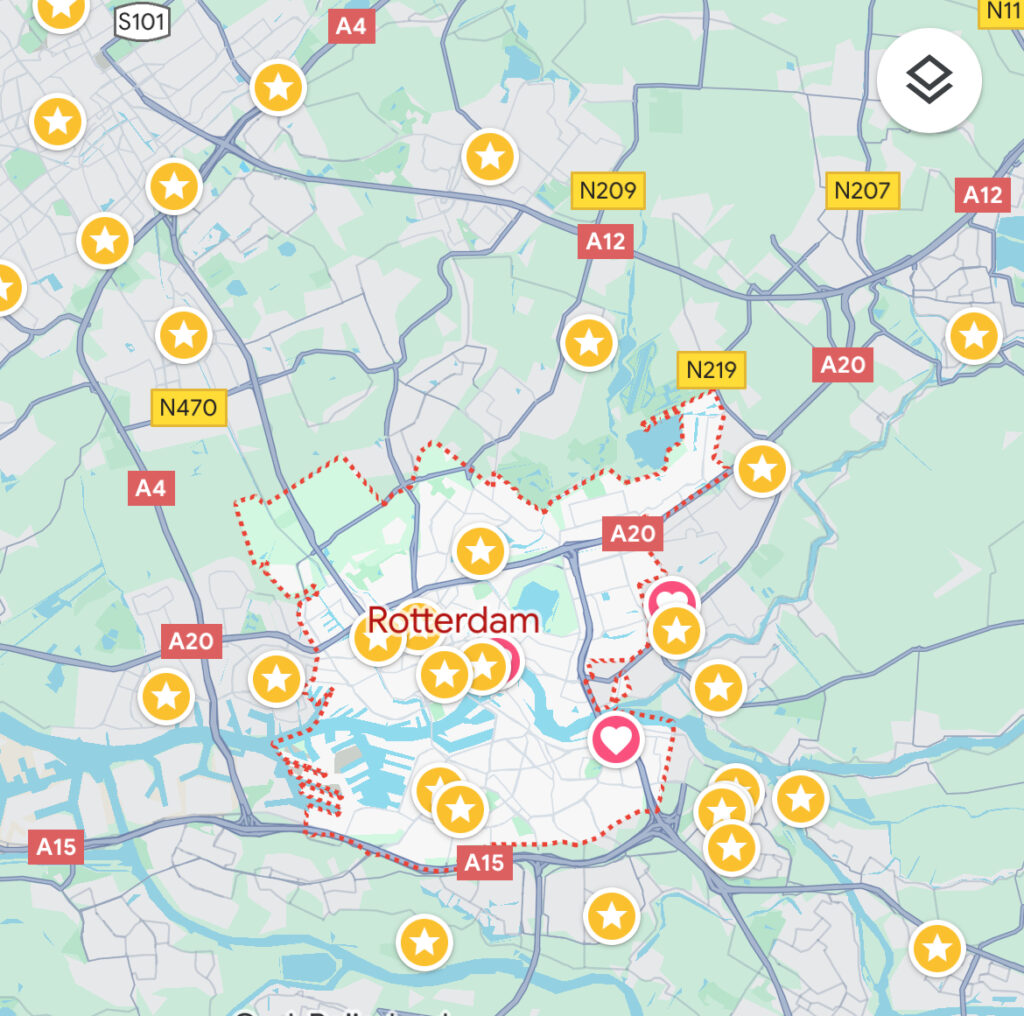Select the star pin directly above the N470 label
Image resolution: width=1024 pixels, height=1016 pixels.
point(184,335)
